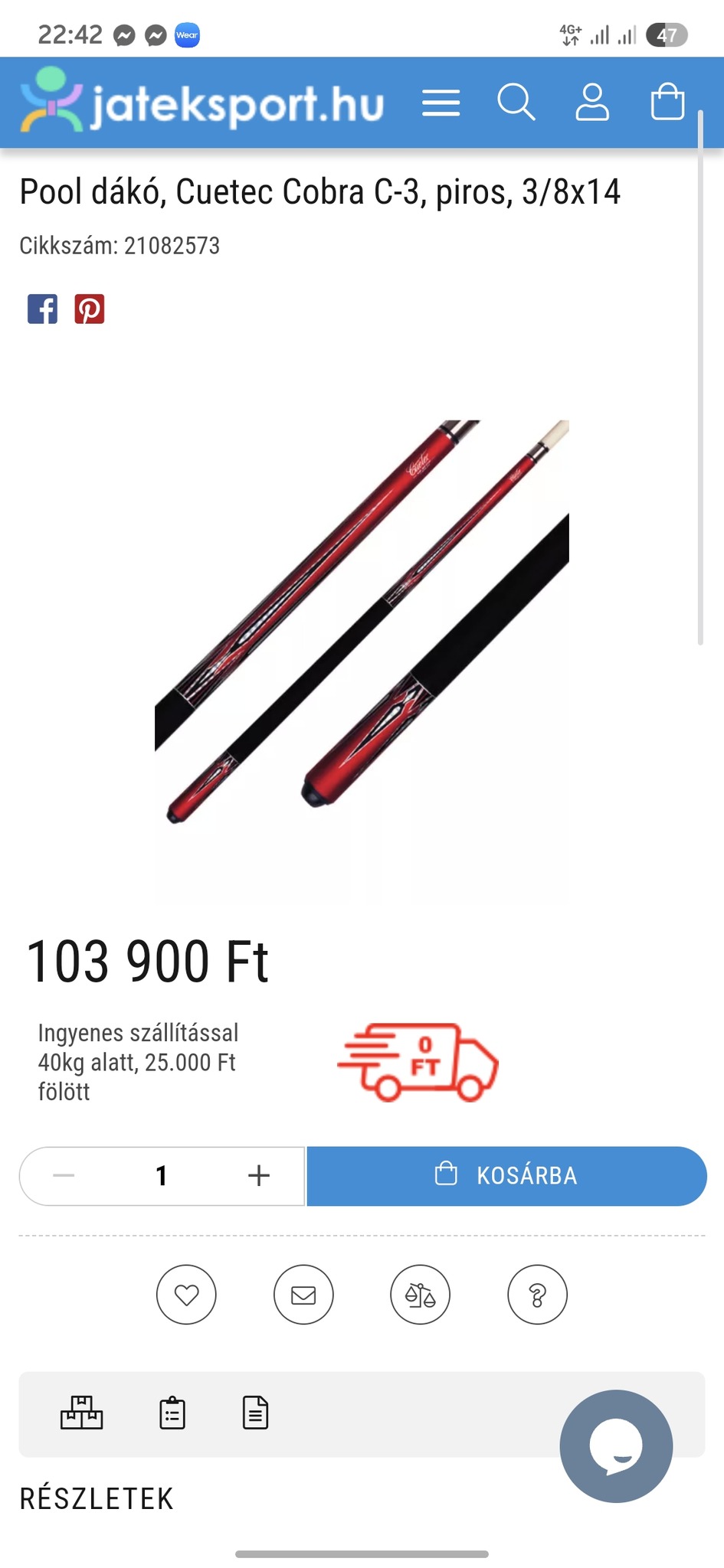Add product to favorites heart
724x1568 pixels.
(x=186, y=1295)
